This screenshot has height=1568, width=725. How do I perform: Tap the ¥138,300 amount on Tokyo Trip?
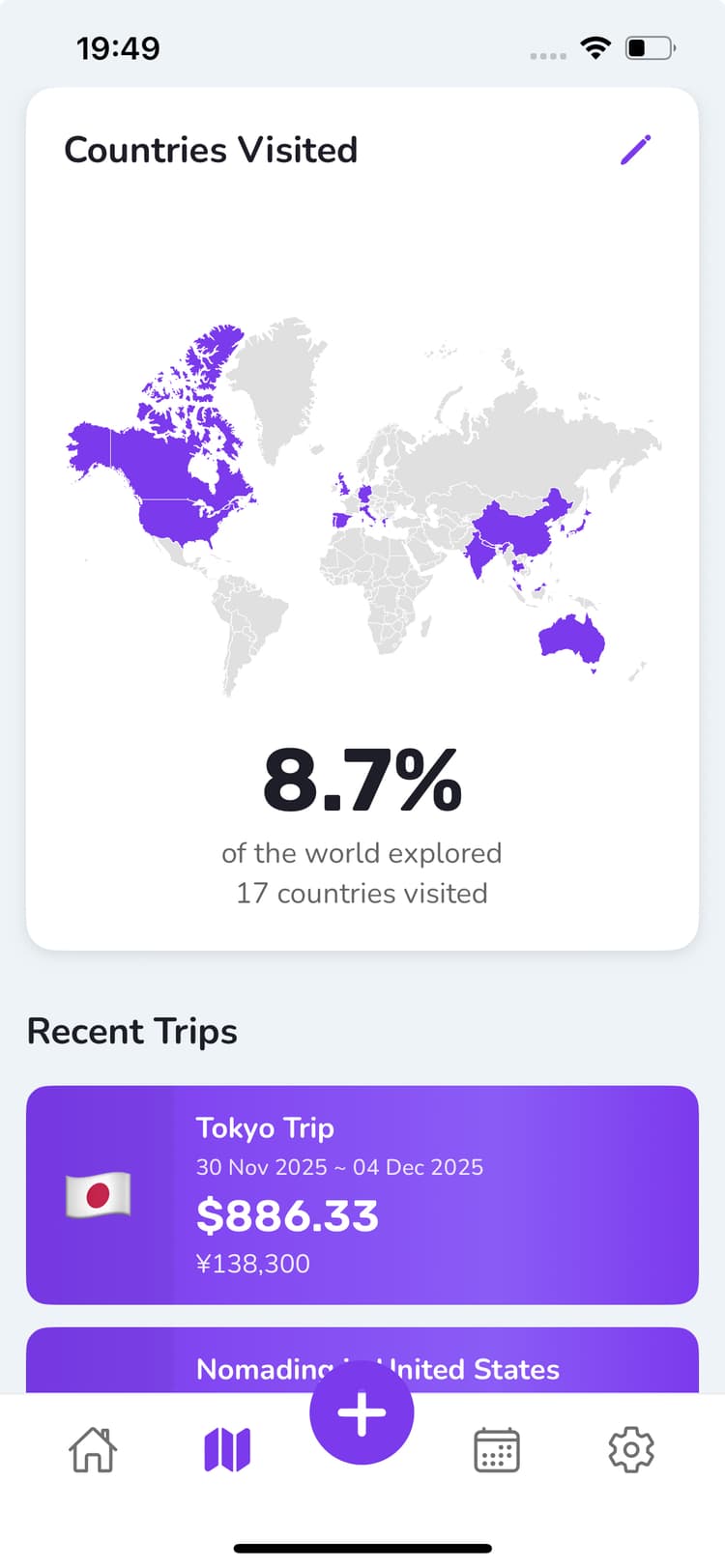point(252,1263)
